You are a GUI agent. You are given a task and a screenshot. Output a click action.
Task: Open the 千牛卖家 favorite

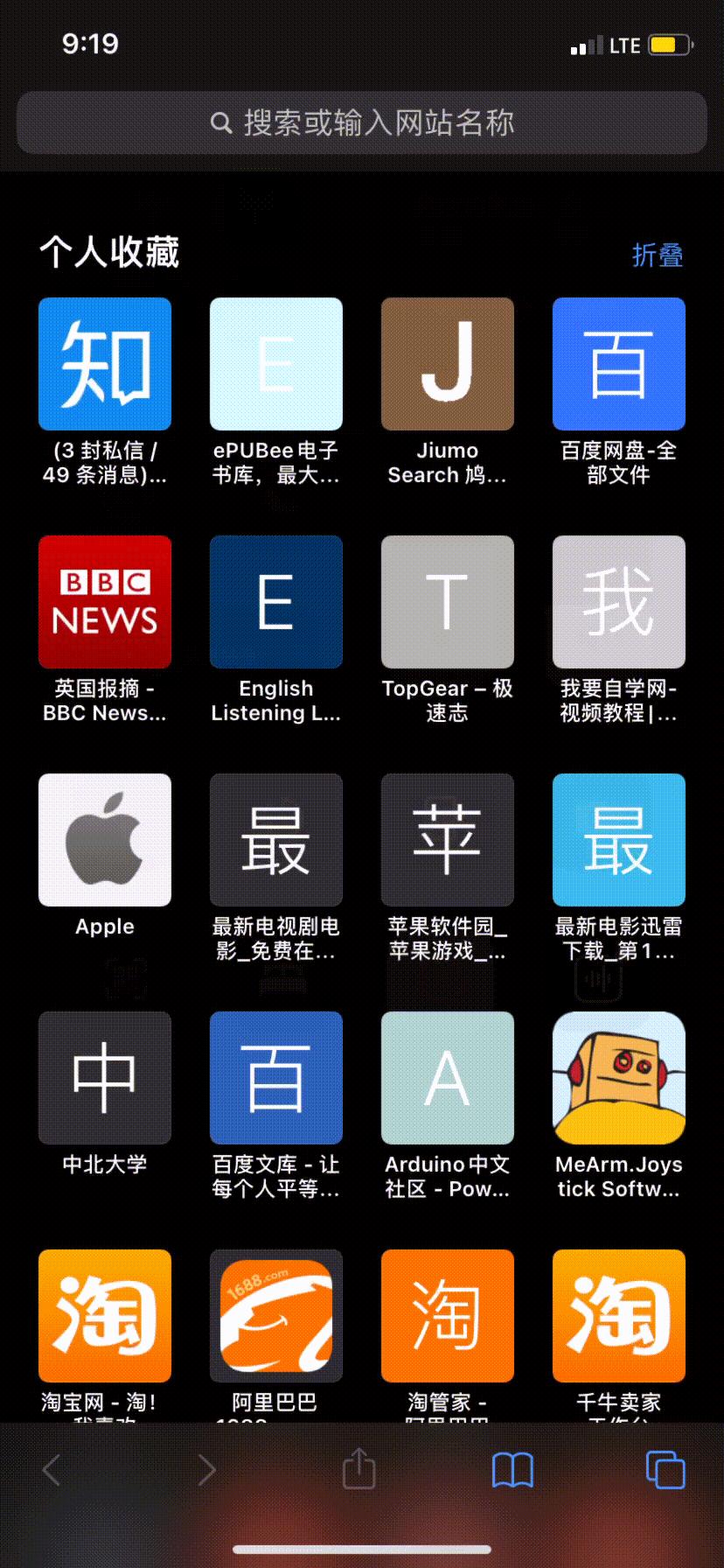coord(618,1315)
